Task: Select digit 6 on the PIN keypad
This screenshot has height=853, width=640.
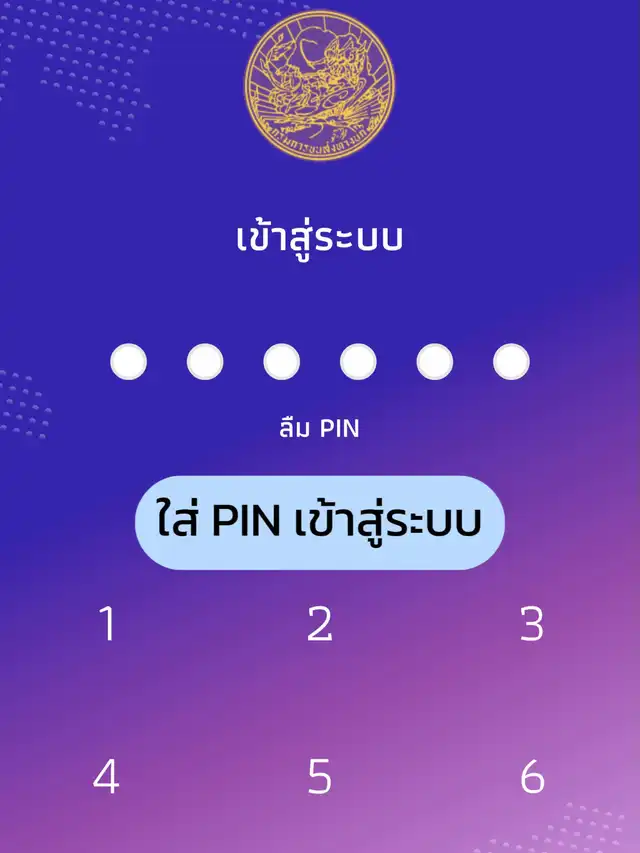Action: (x=532, y=776)
